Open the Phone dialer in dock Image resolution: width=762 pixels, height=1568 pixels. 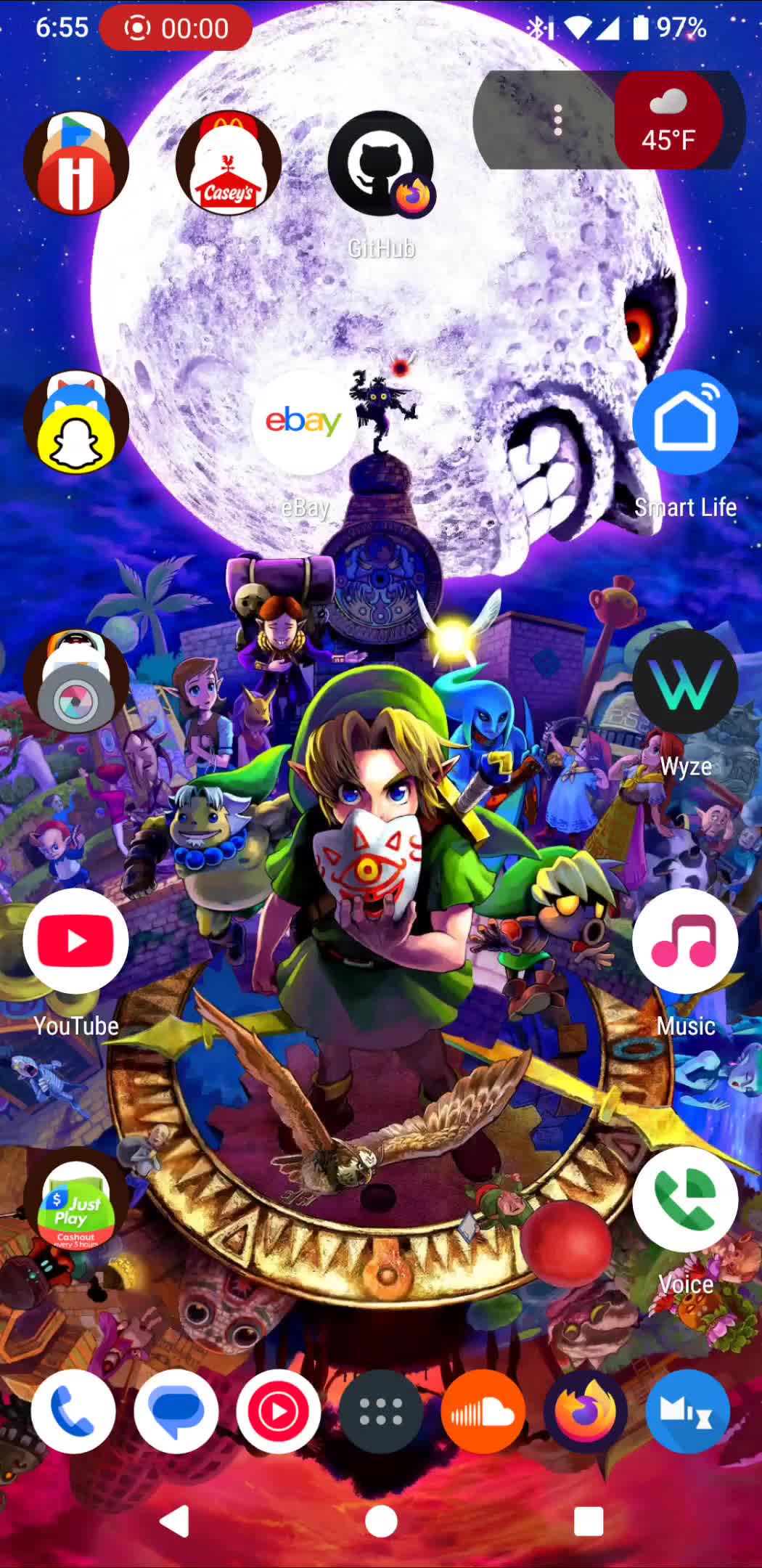pyautogui.click(x=73, y=1412)
